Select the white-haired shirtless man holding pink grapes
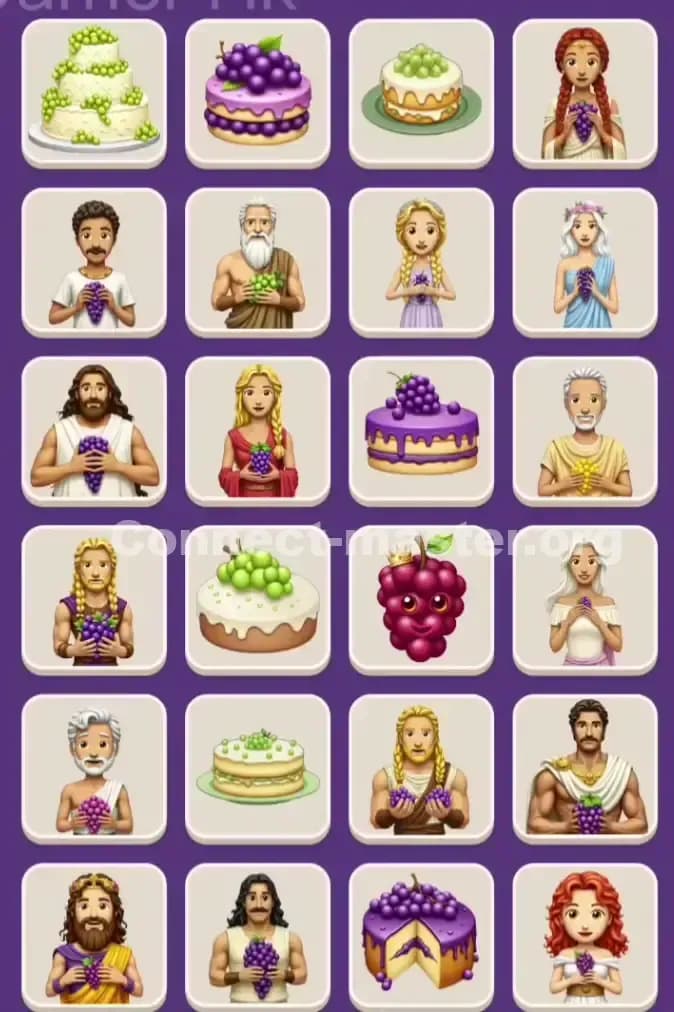This screenshot has width=674, height=1012. [94, 769]
